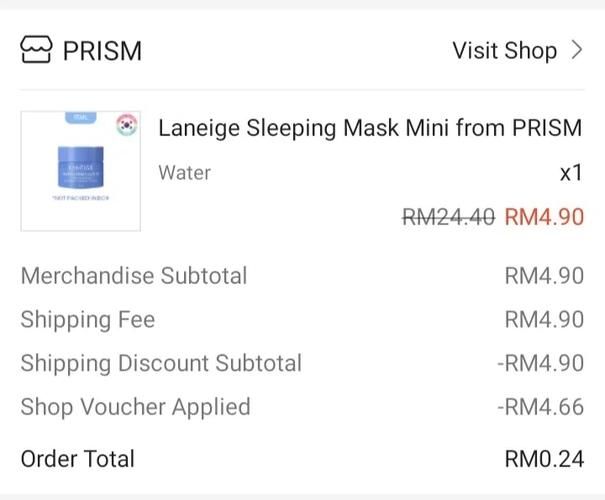The height and width of the screenshot is (500, 605).
Task: Open the Laneige Sleeping Mask Mini product
Action: [369, 129]
